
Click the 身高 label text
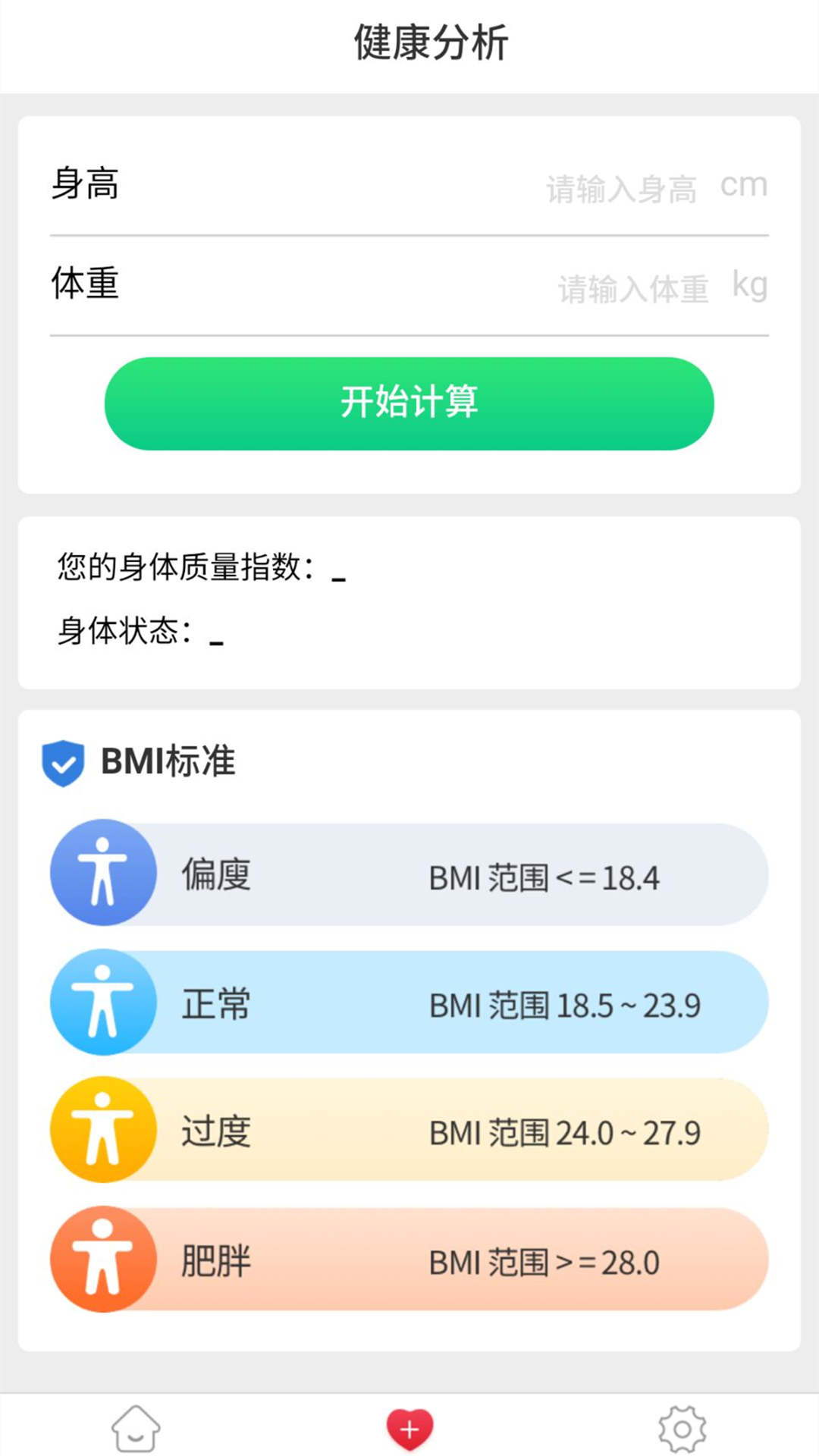[x=85, y=184]
